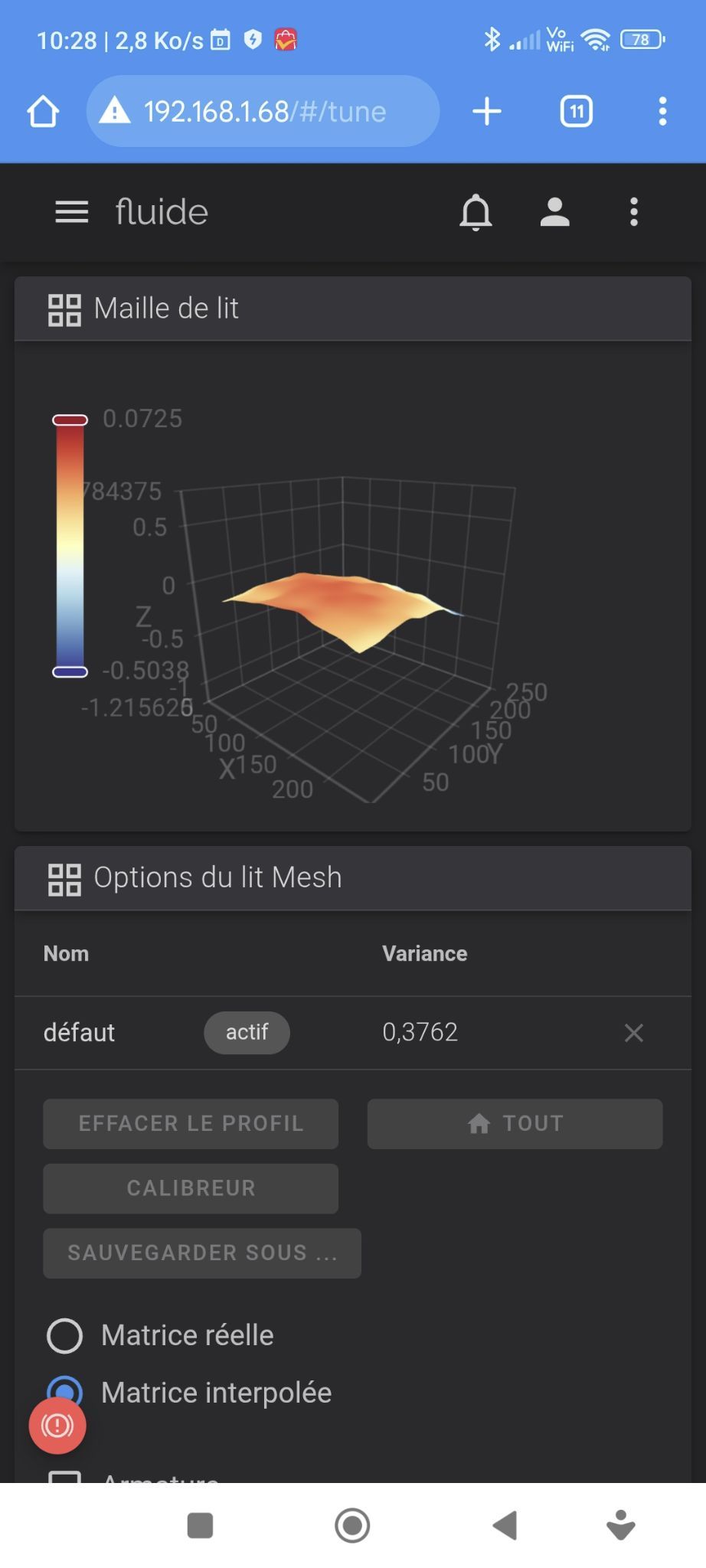Image resolution: width=706 pixels, height=1568 pixels.
Task: Show the open tabs switcher
Action: pyautogui.click(x=576, y=112)
